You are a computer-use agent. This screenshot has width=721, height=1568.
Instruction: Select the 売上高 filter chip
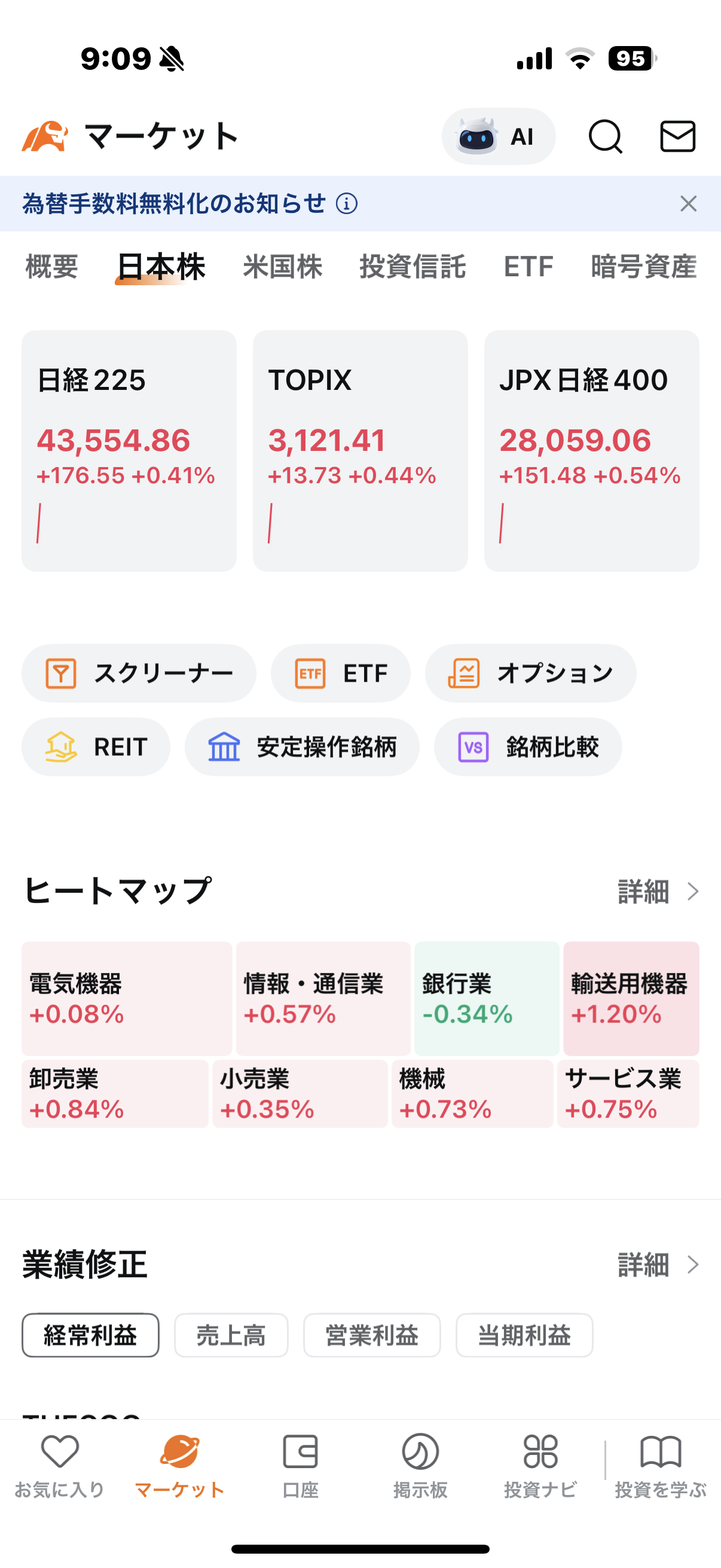coord(231,1335)
